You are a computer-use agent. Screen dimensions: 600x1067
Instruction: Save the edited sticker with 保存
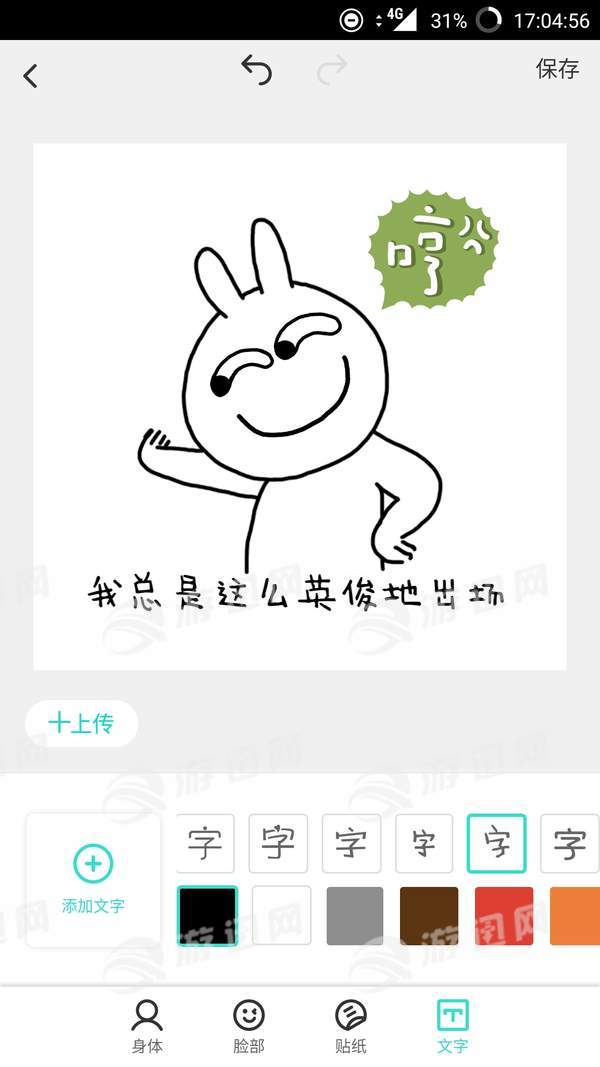pos(557,69)
